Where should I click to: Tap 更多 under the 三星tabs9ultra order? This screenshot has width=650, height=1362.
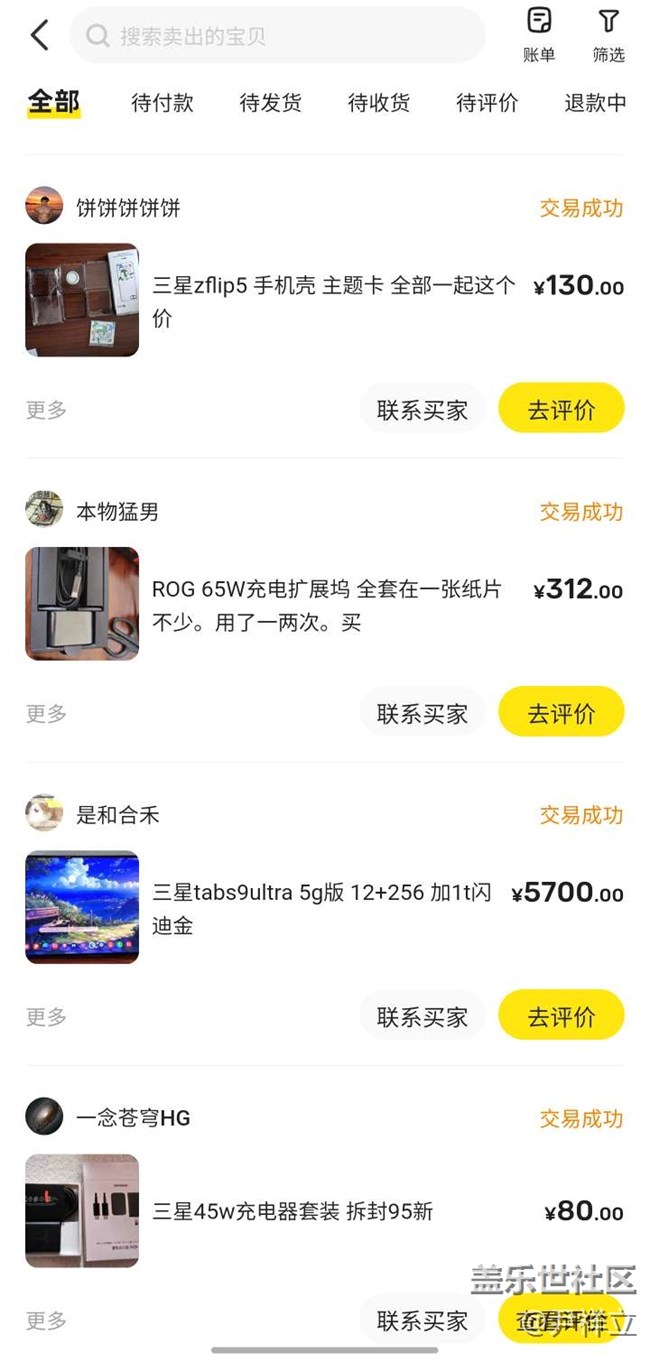coord(46,1017)
